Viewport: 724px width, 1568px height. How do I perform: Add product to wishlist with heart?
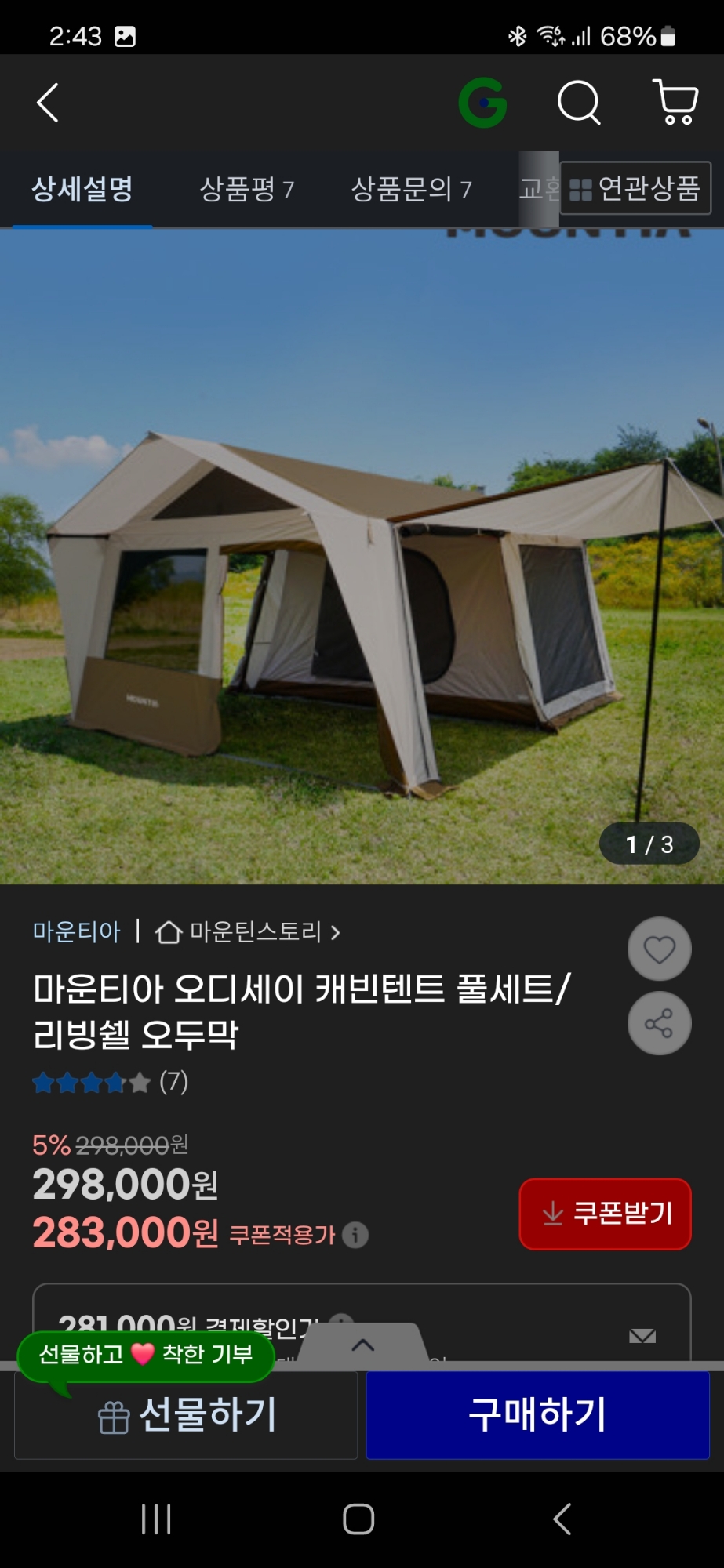click(659, 949)
